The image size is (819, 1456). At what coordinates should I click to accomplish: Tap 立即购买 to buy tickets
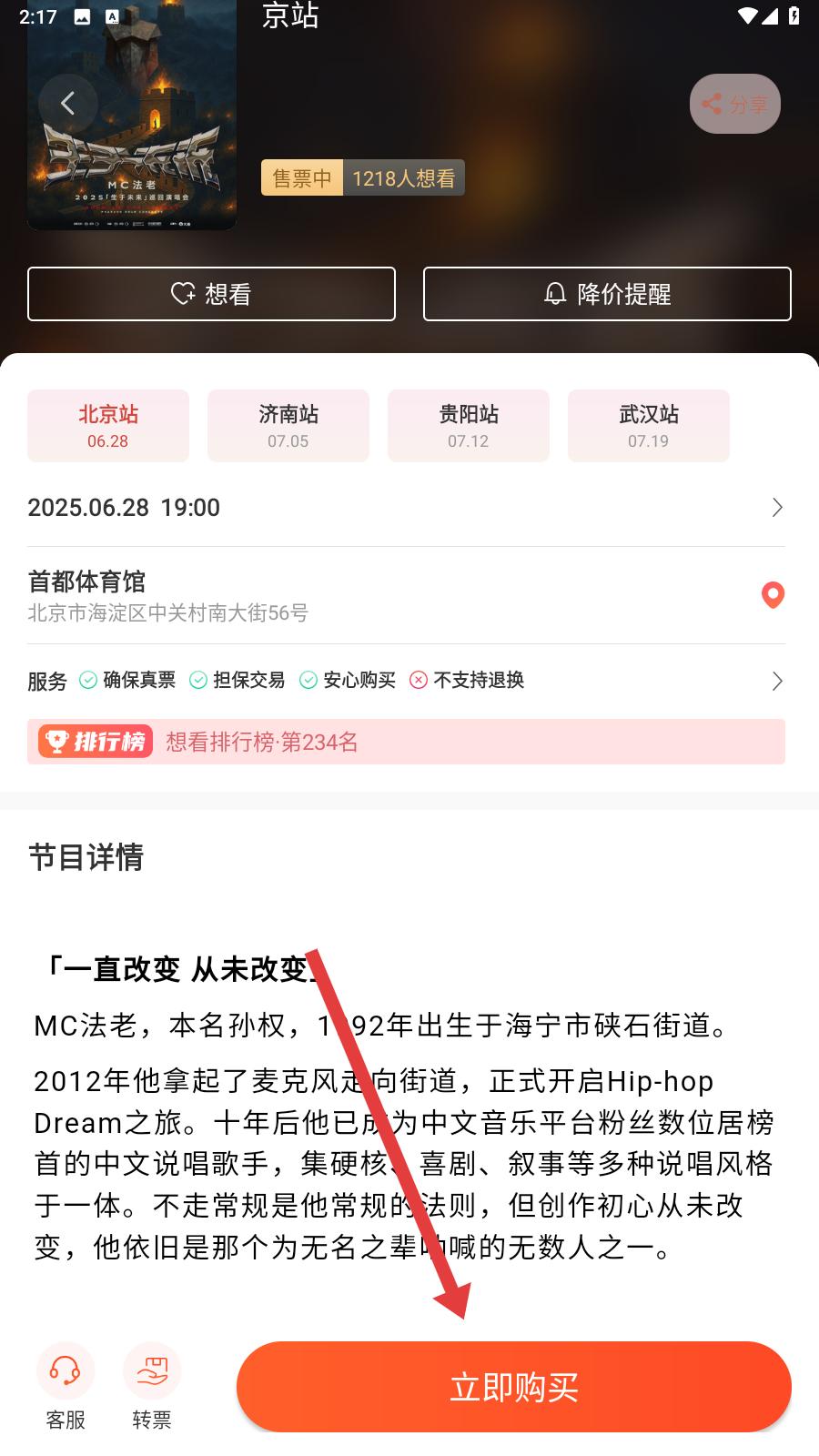pyautogui.click(x=513, y=1387)
